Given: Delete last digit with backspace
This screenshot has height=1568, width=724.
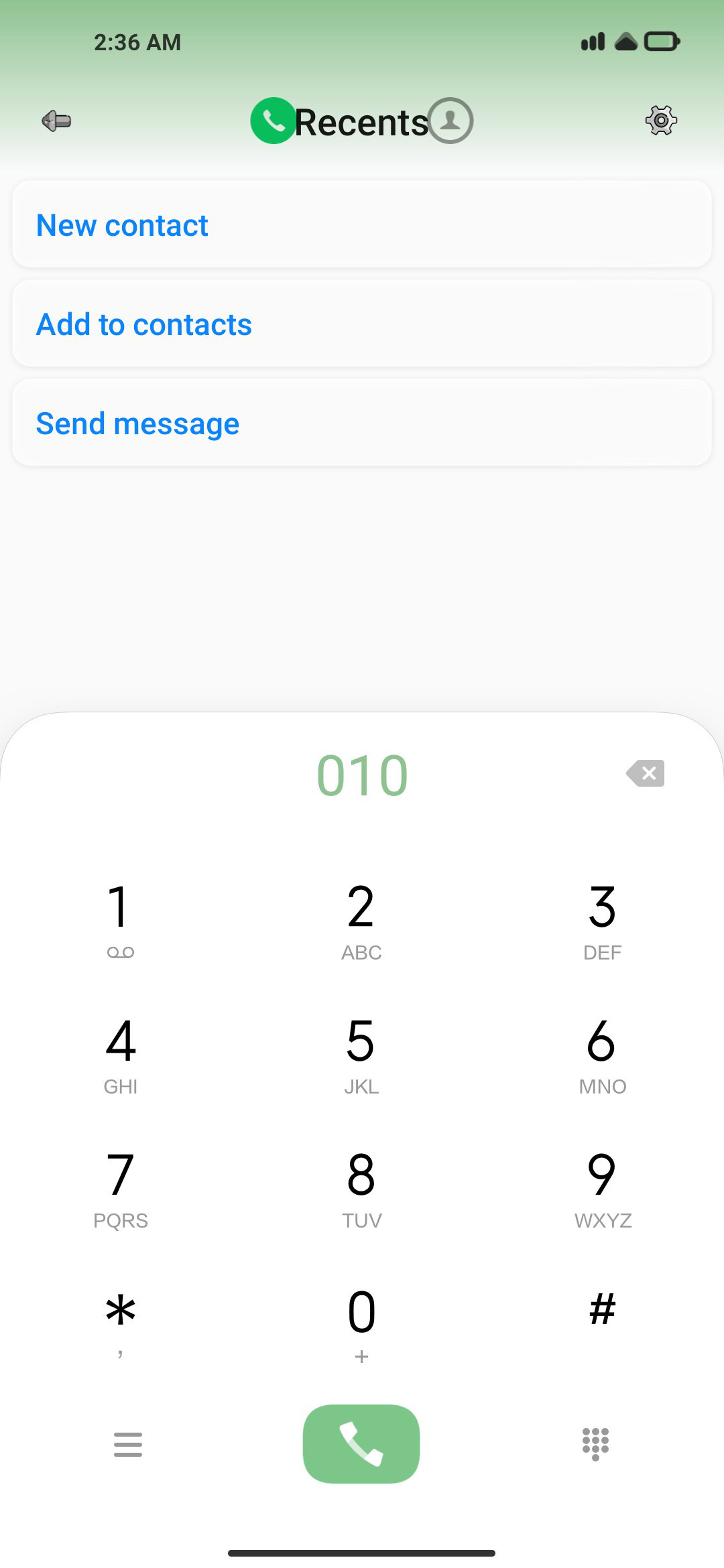Looking at the screenshot, I should click(646, 773).
